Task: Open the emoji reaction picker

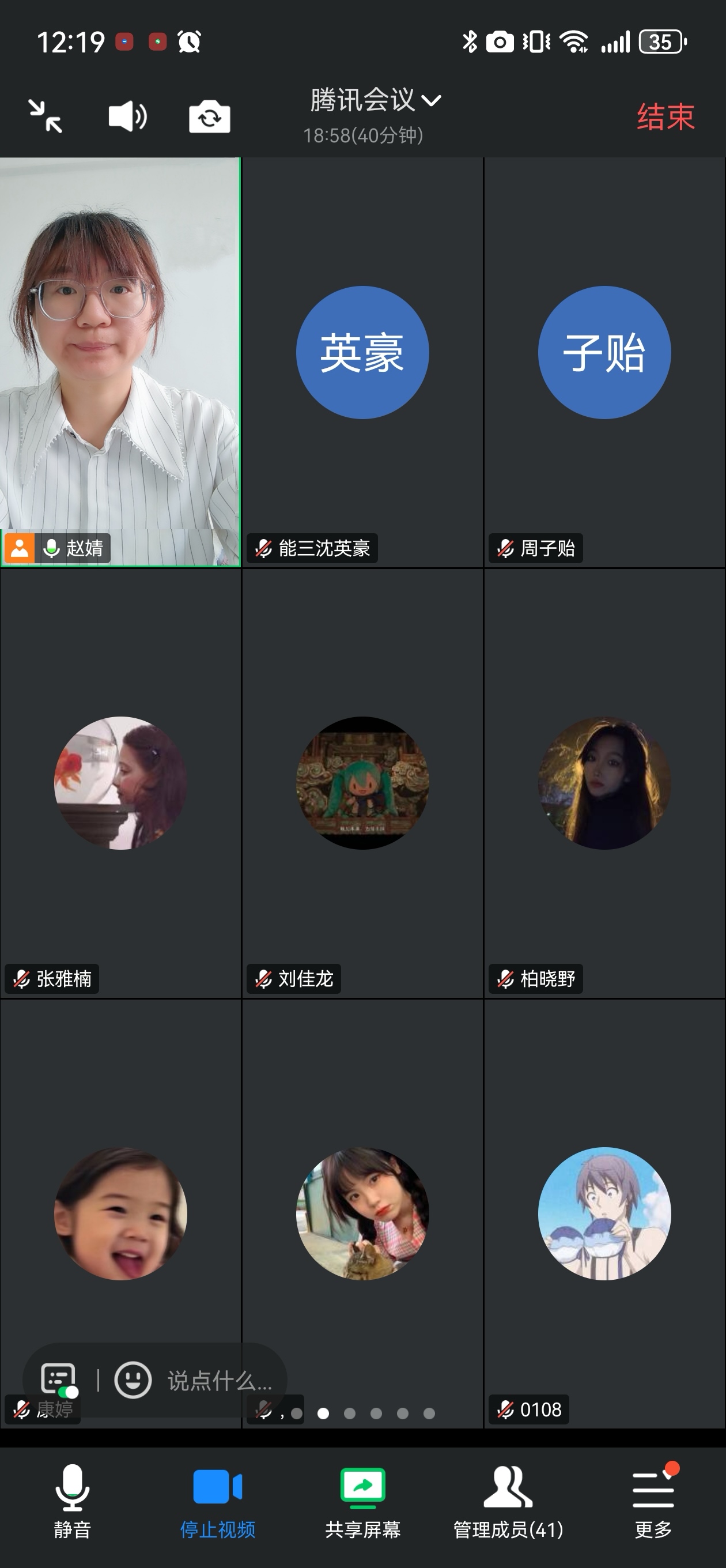Action: point(133,1380)
